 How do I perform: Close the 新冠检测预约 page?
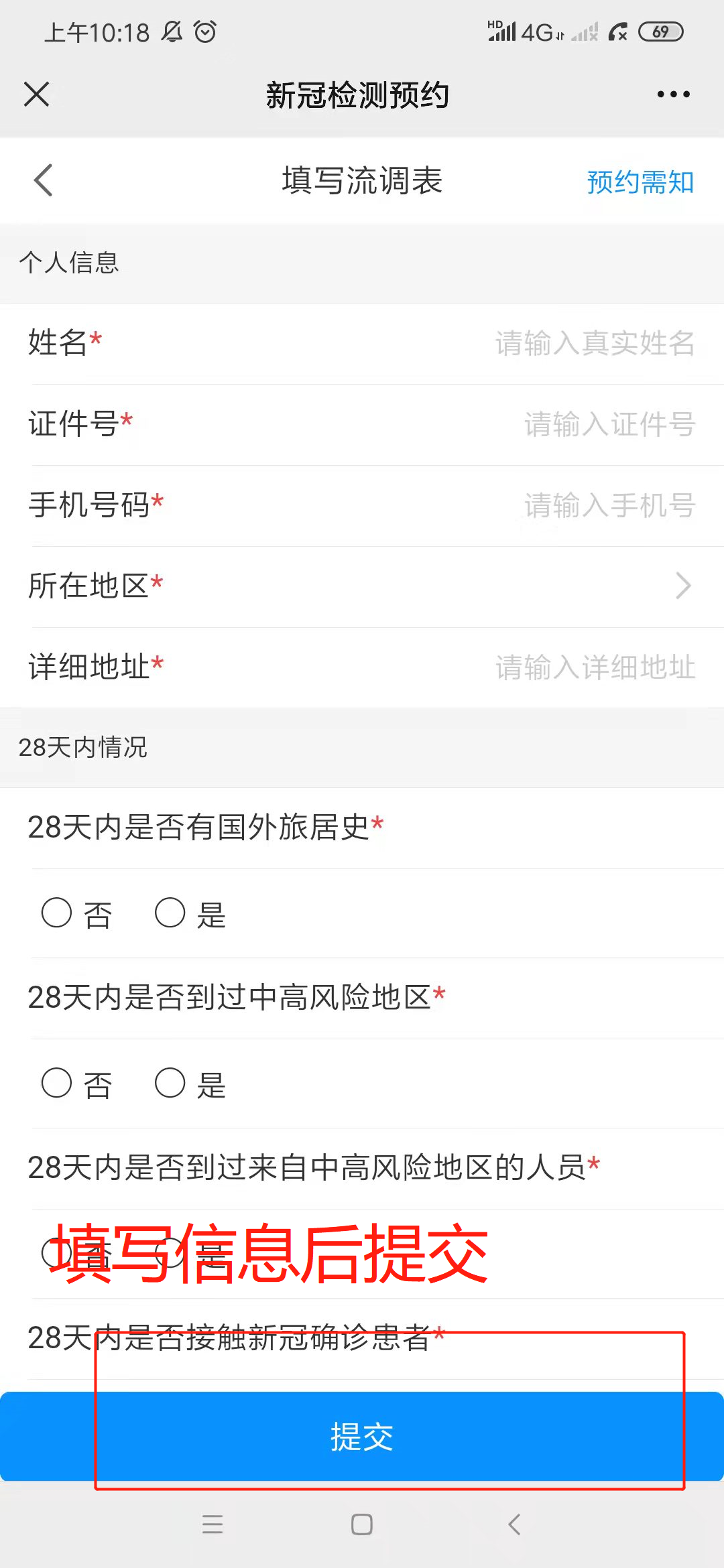pyautogui.click(x=37, y=94)
